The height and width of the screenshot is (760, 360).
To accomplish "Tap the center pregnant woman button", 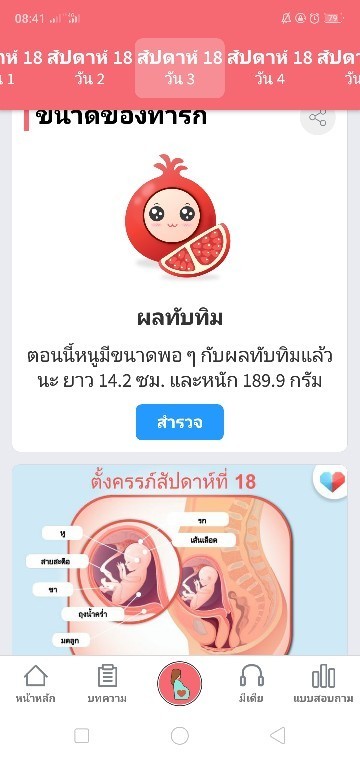I will 180,683.
